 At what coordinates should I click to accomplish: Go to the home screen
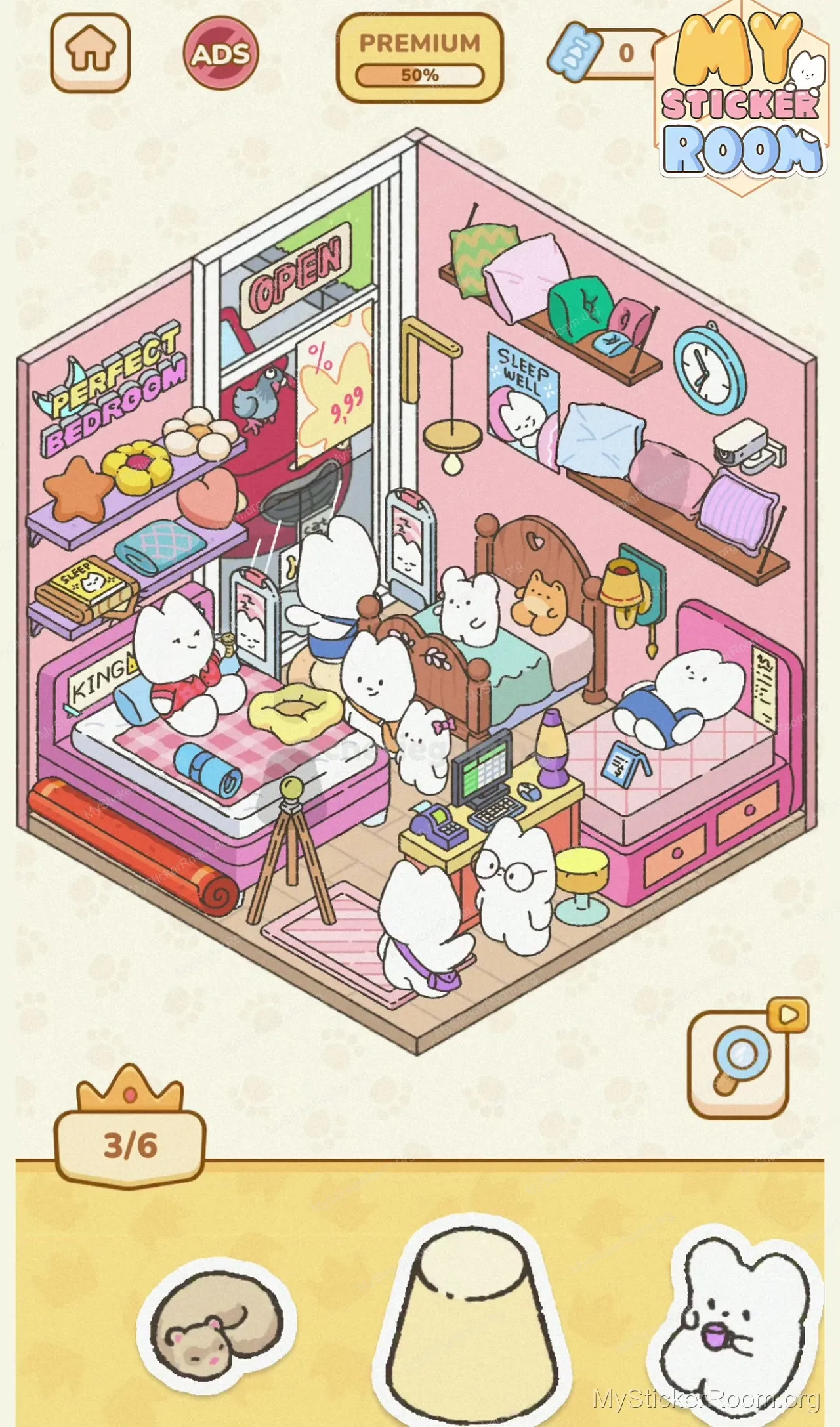91,52
